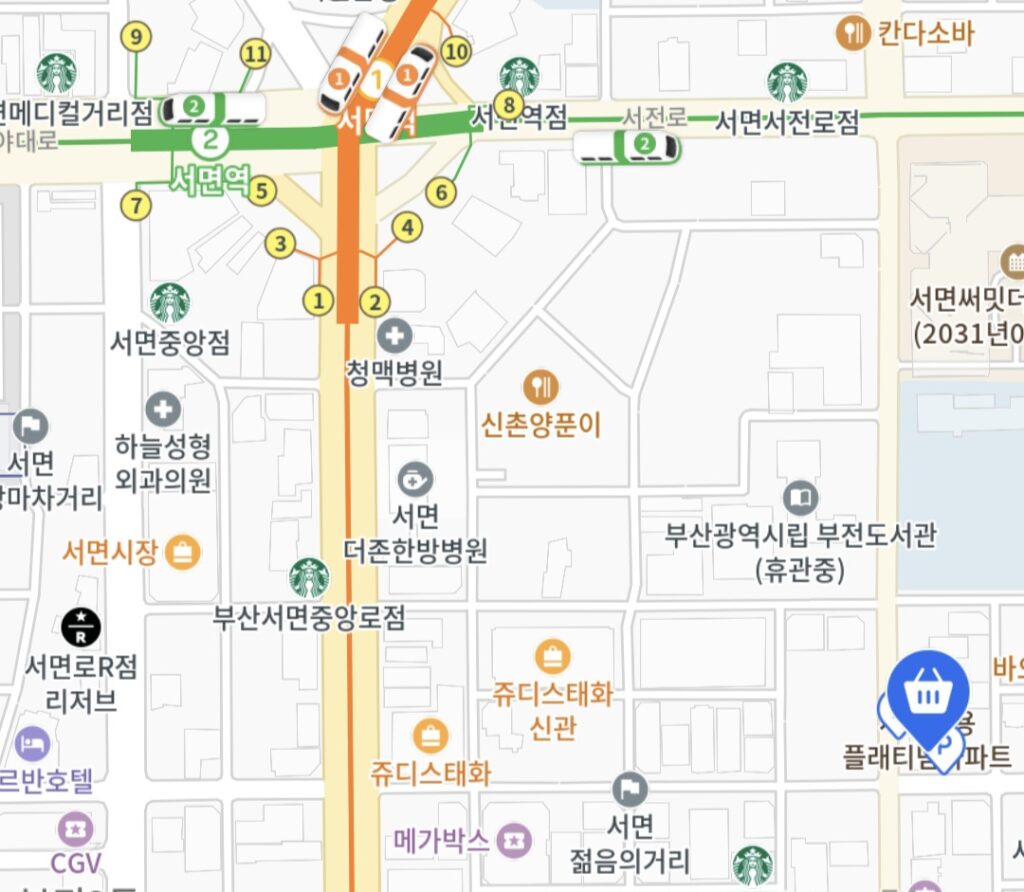Viewport: 1024px width, 892px height.
Task: Open the 서면 젊음의거리 flag marker
Action: (x=629, y=790)
